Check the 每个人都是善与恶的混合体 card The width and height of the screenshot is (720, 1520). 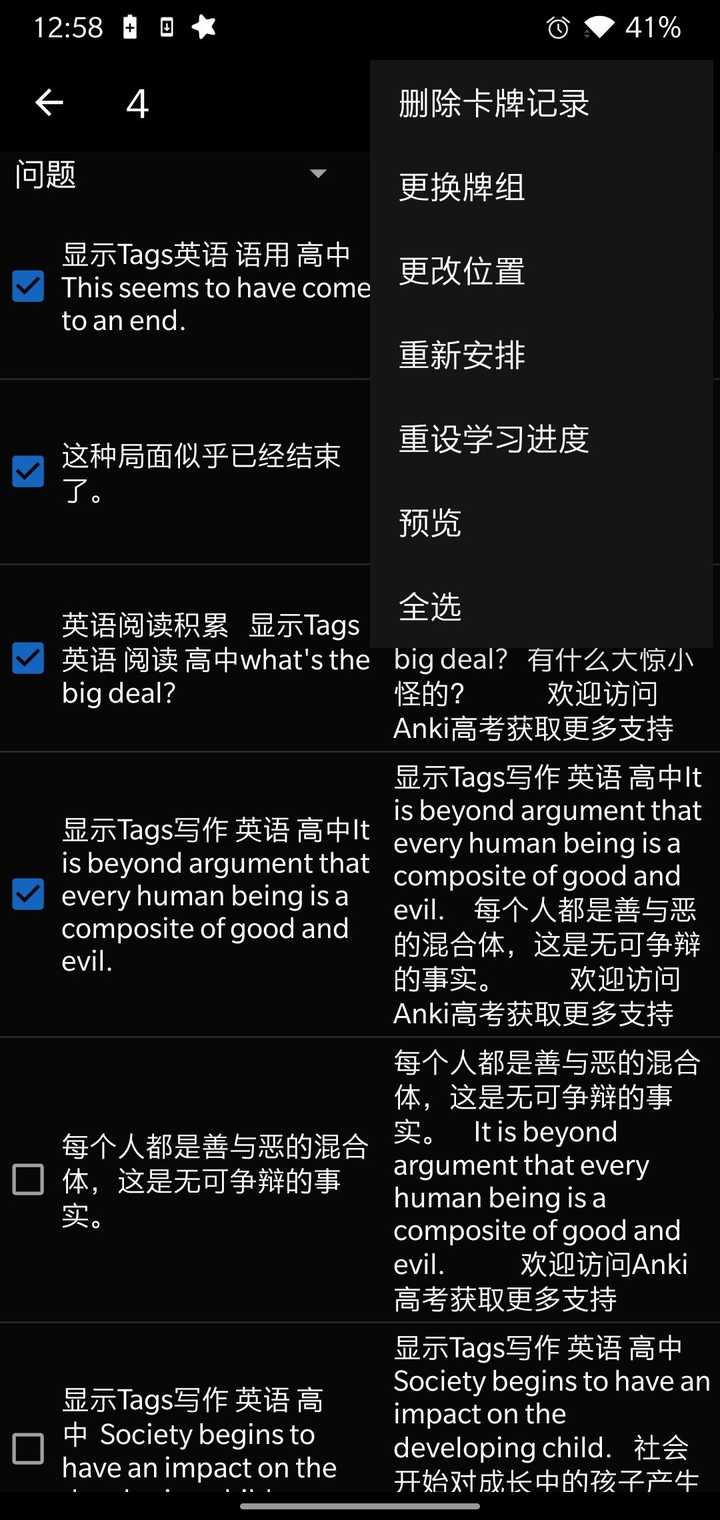(28, 1180)
